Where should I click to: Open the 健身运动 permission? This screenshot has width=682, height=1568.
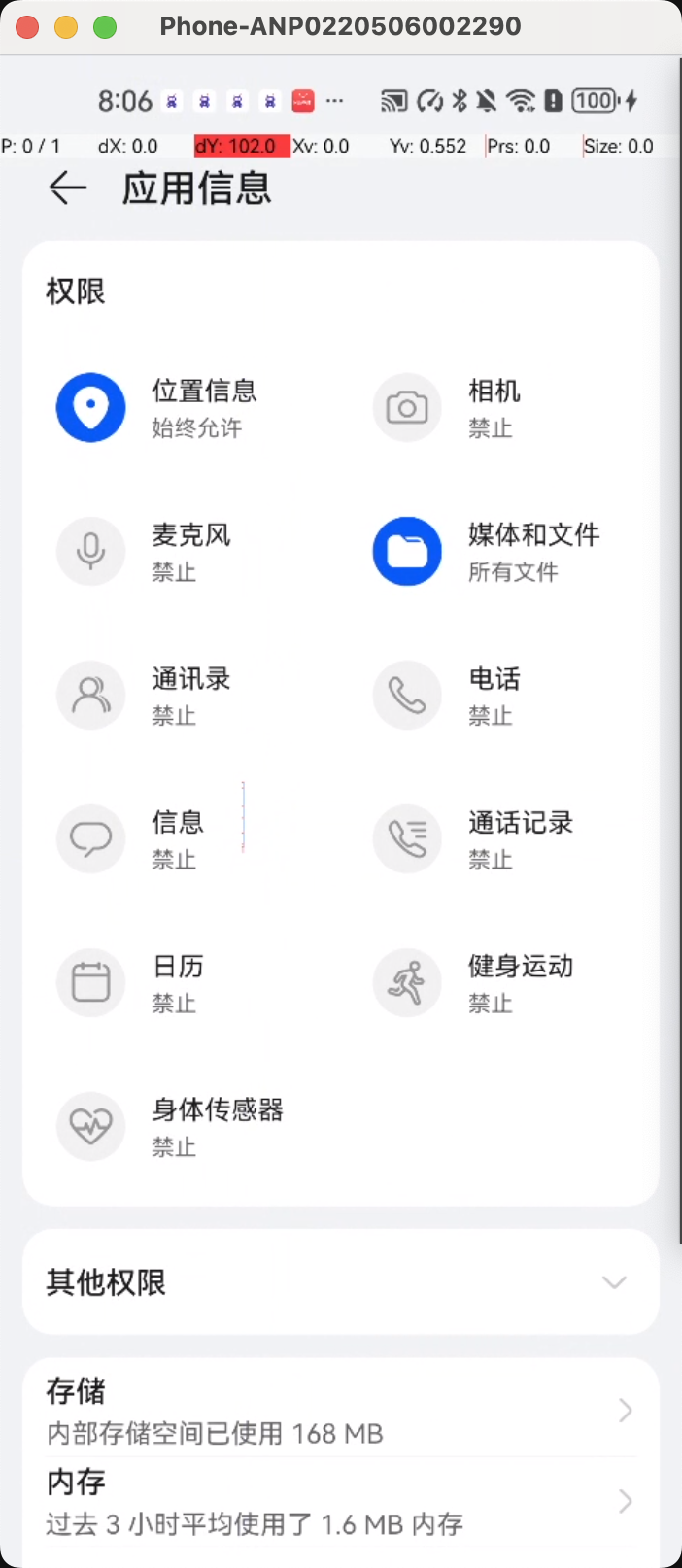(x=498, y=983)
